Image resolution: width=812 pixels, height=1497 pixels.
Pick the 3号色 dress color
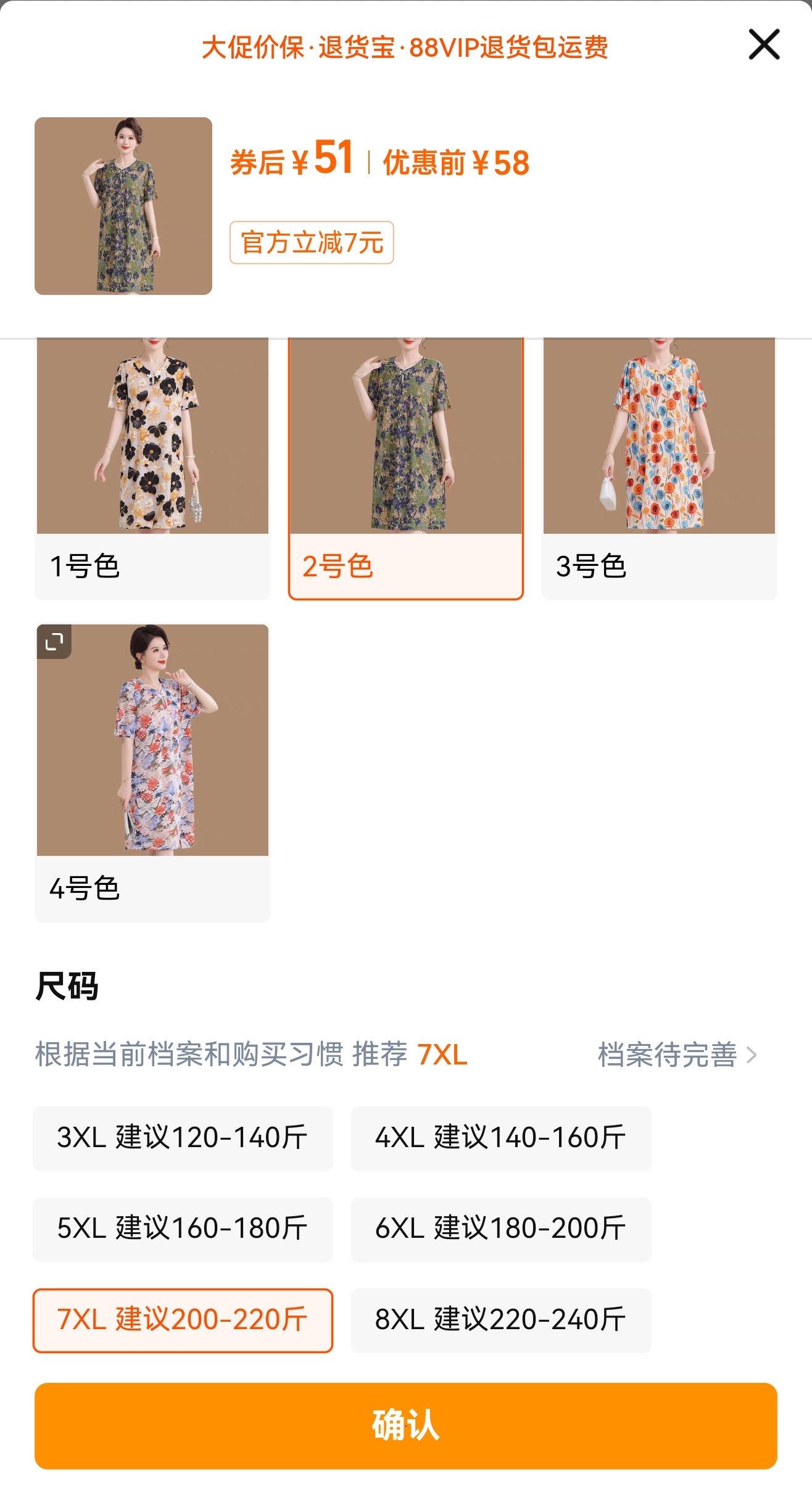659,469
